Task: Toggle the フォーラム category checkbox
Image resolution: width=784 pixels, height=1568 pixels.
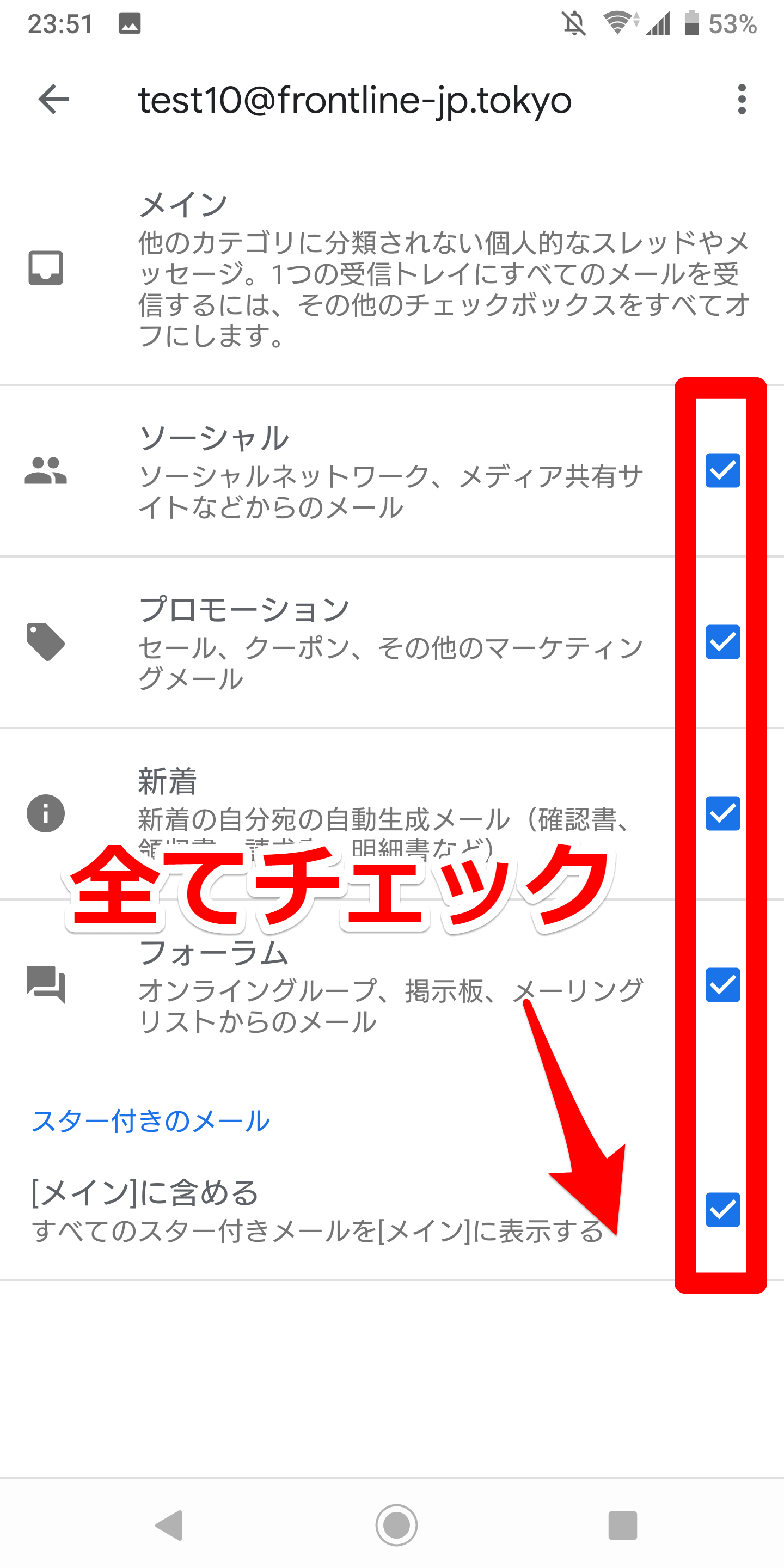Action: pos(722,985)
